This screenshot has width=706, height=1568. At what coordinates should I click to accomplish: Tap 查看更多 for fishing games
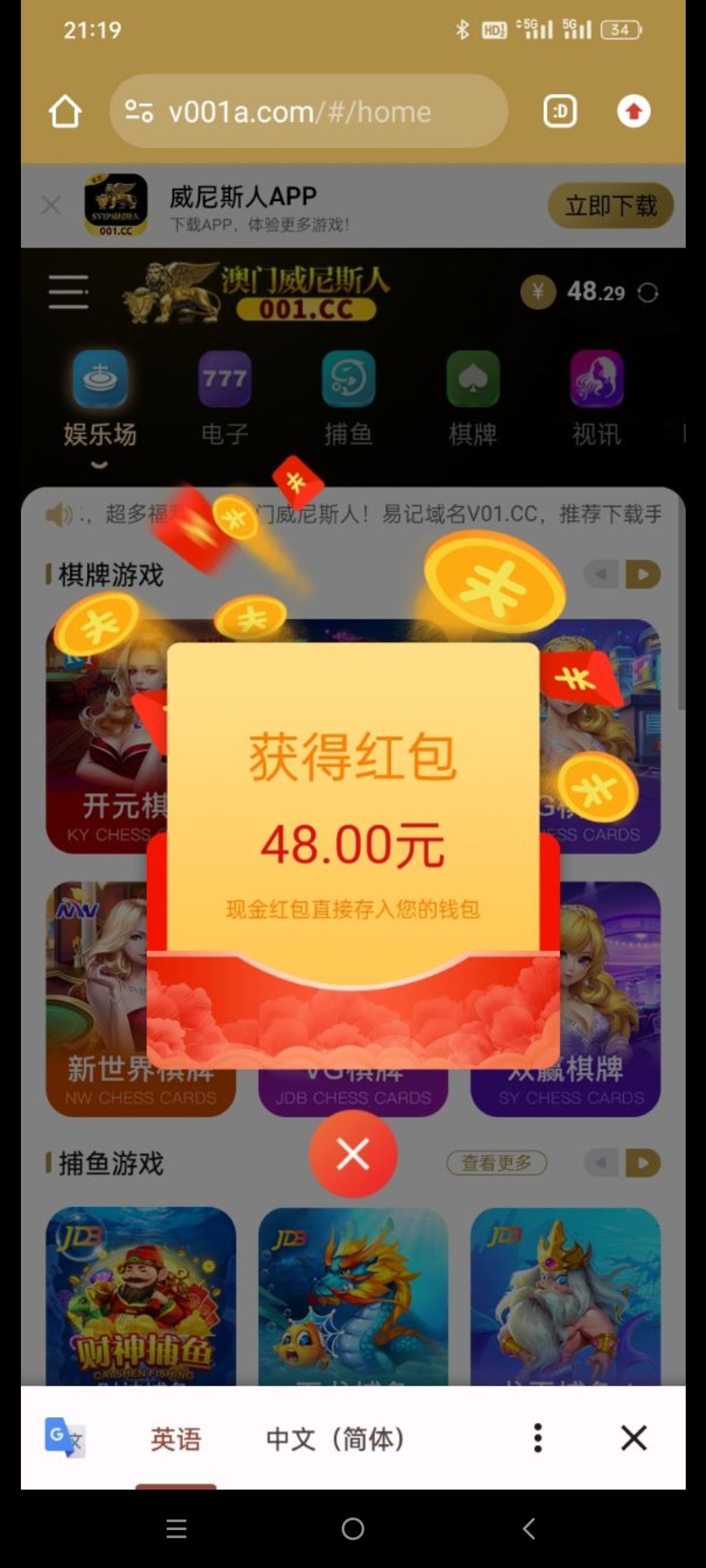(496, 1164)
